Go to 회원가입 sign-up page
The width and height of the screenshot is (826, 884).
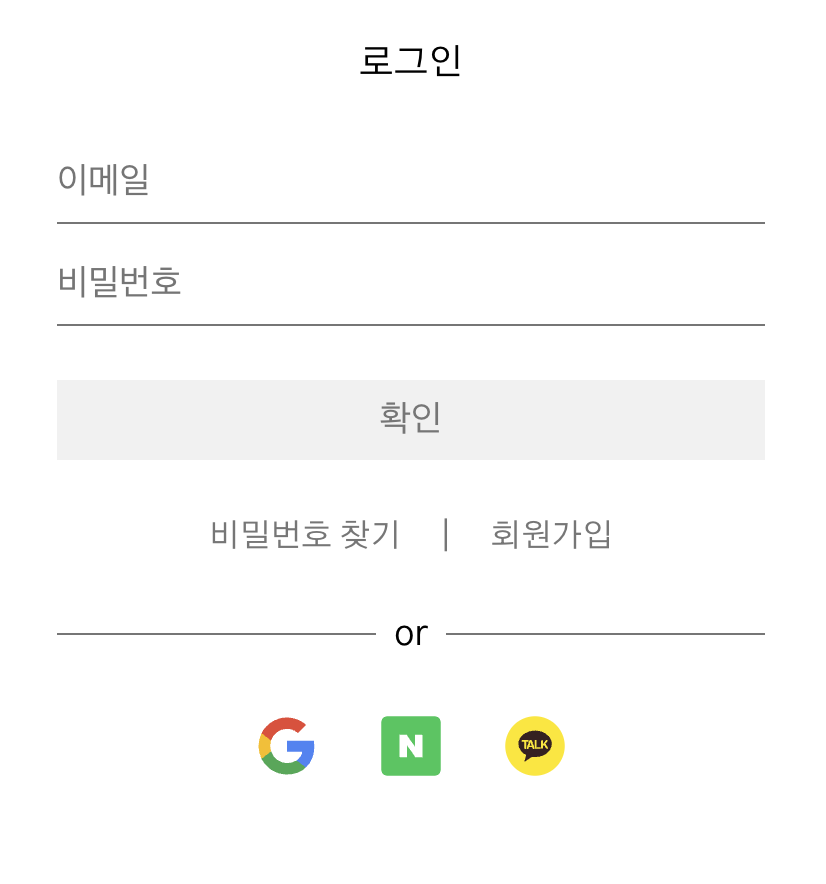coord(551,535)
